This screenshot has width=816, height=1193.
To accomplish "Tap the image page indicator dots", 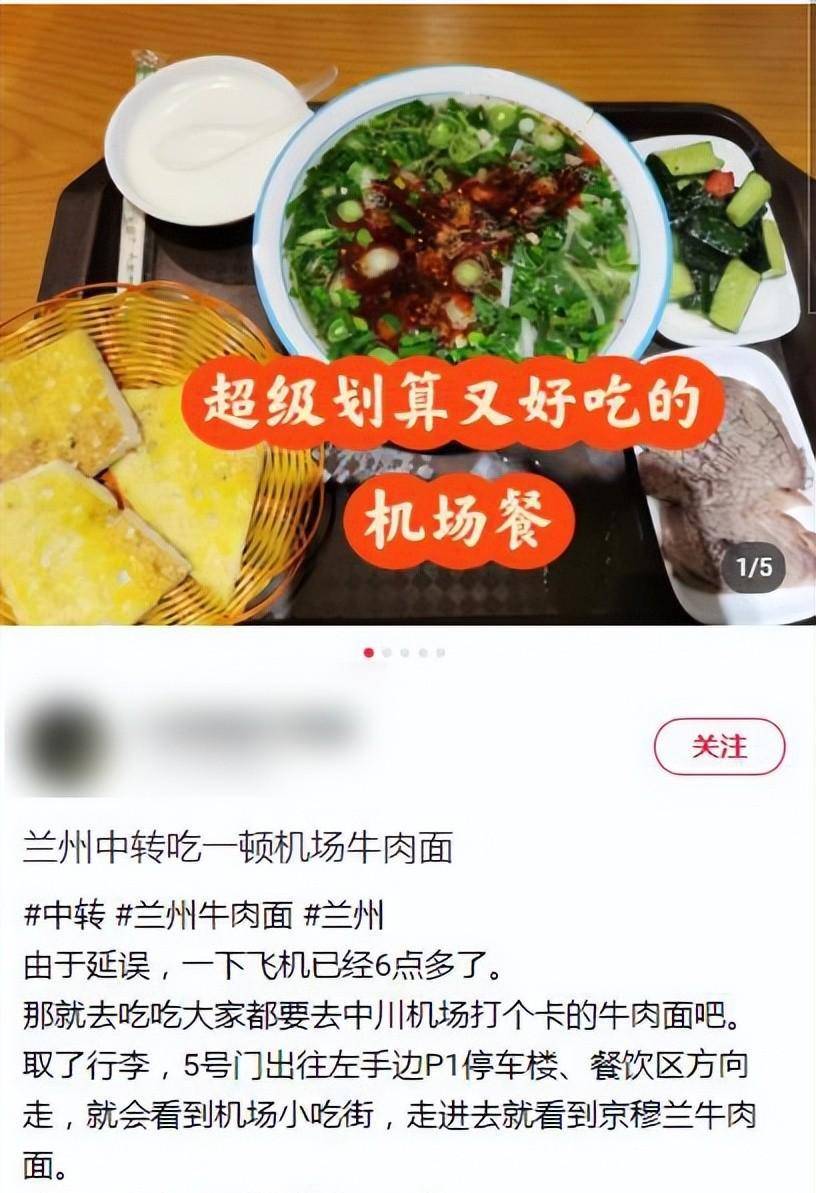I will pos(405,653).
